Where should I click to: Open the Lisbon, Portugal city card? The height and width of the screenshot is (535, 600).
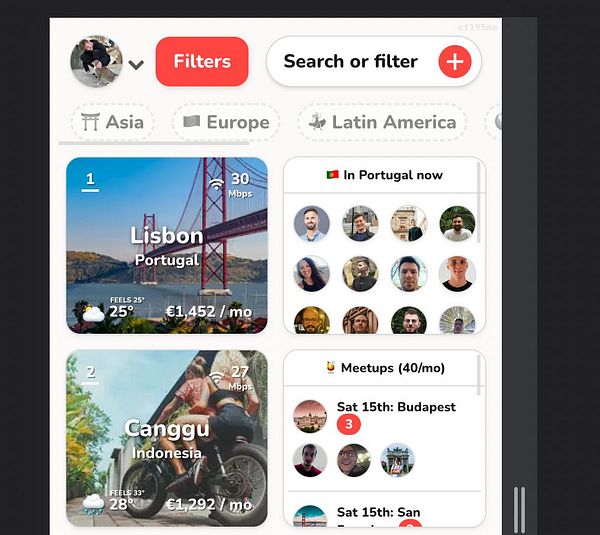coord(167,245)
